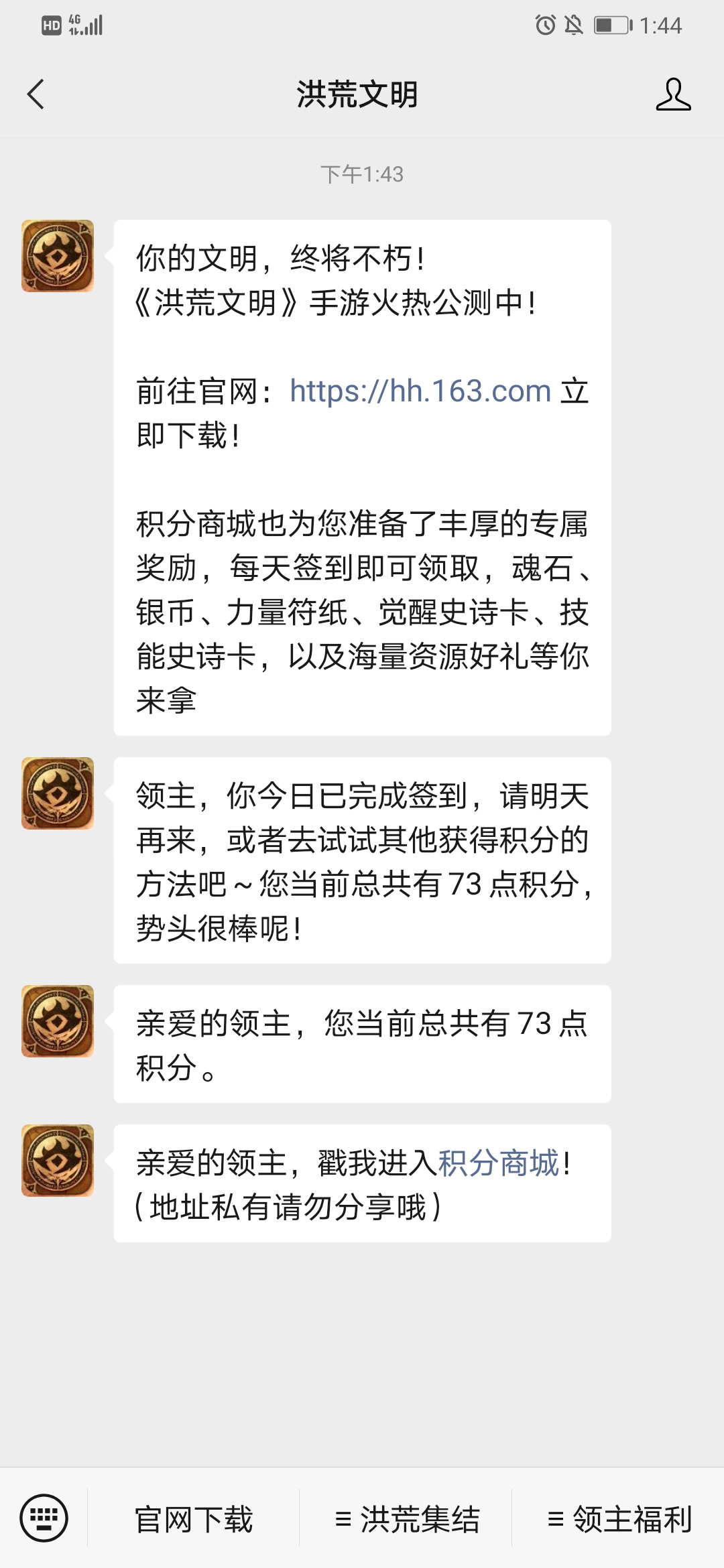Go back from the 洪荒文明 chat
The height and width of the screenshot is (1568, 724).
point(36,94)
